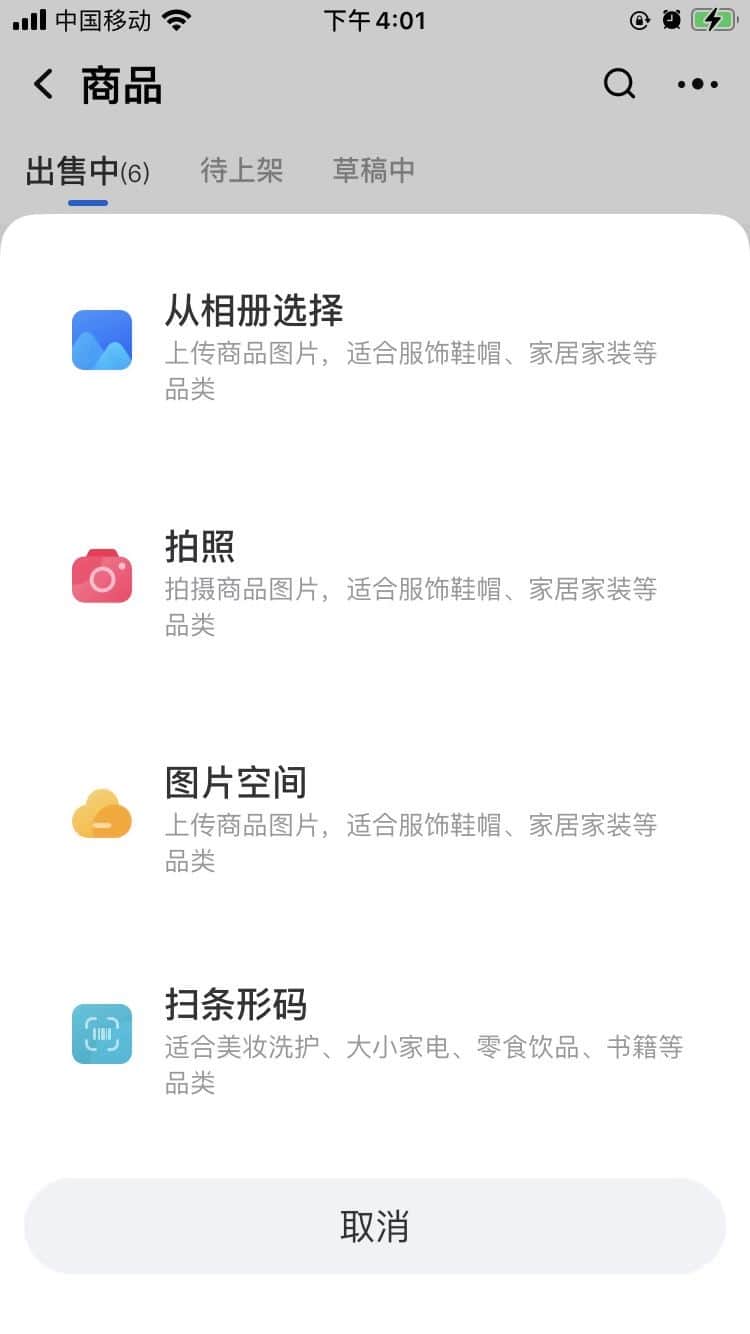
Task: Tap the orange cloud icon for 图片空间
Action: [x=101, y=810]
